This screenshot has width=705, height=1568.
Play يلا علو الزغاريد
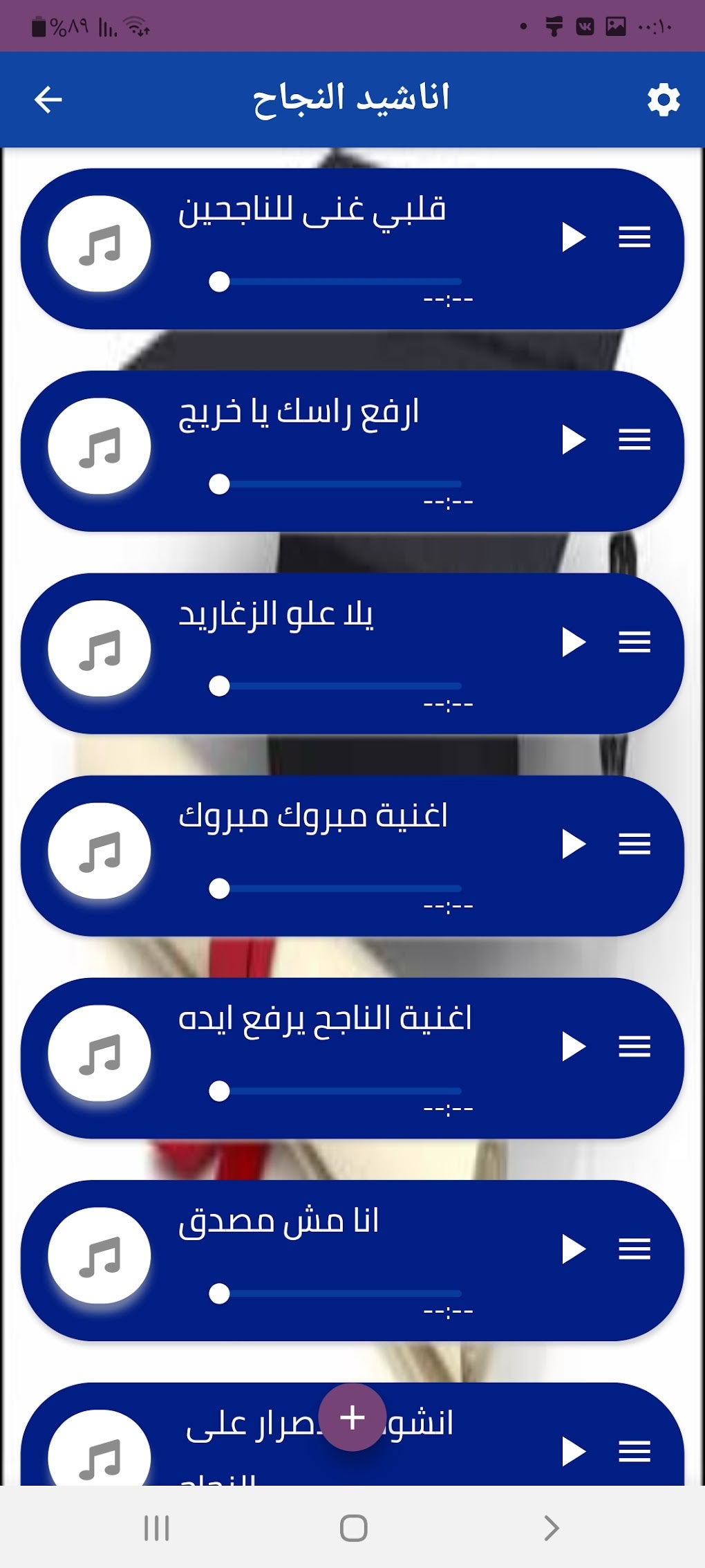click(x=573, y=642)
